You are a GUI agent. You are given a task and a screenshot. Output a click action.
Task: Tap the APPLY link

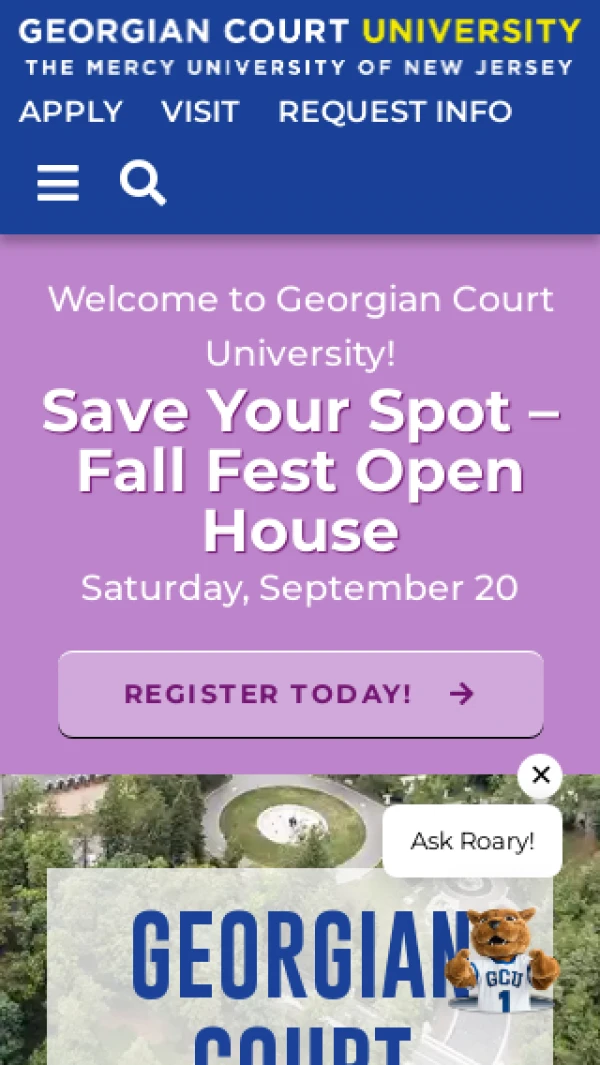tap(71, 112)
